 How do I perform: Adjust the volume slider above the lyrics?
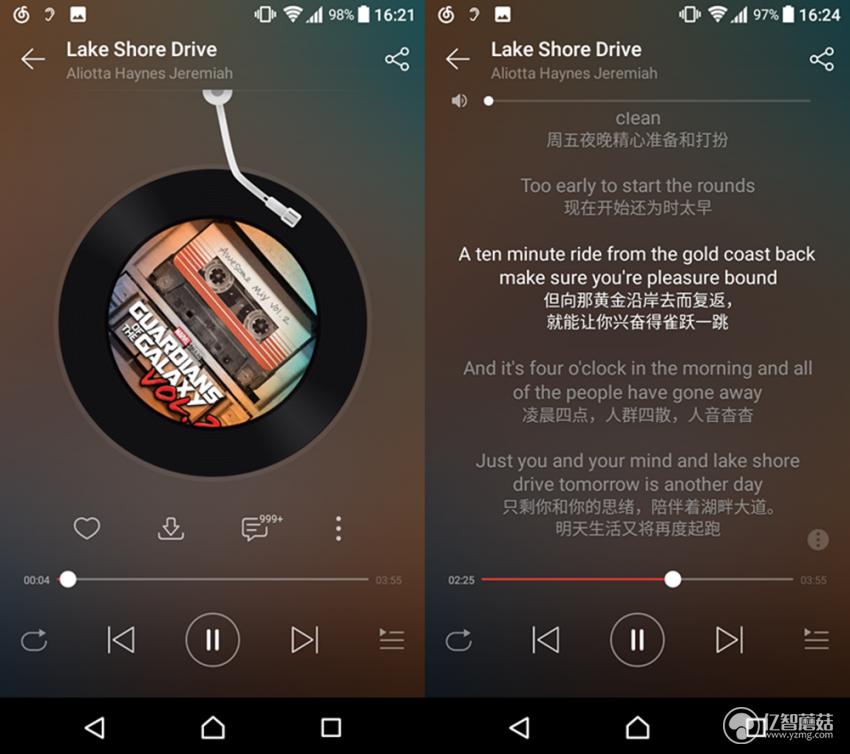click(x=488, y=101)
